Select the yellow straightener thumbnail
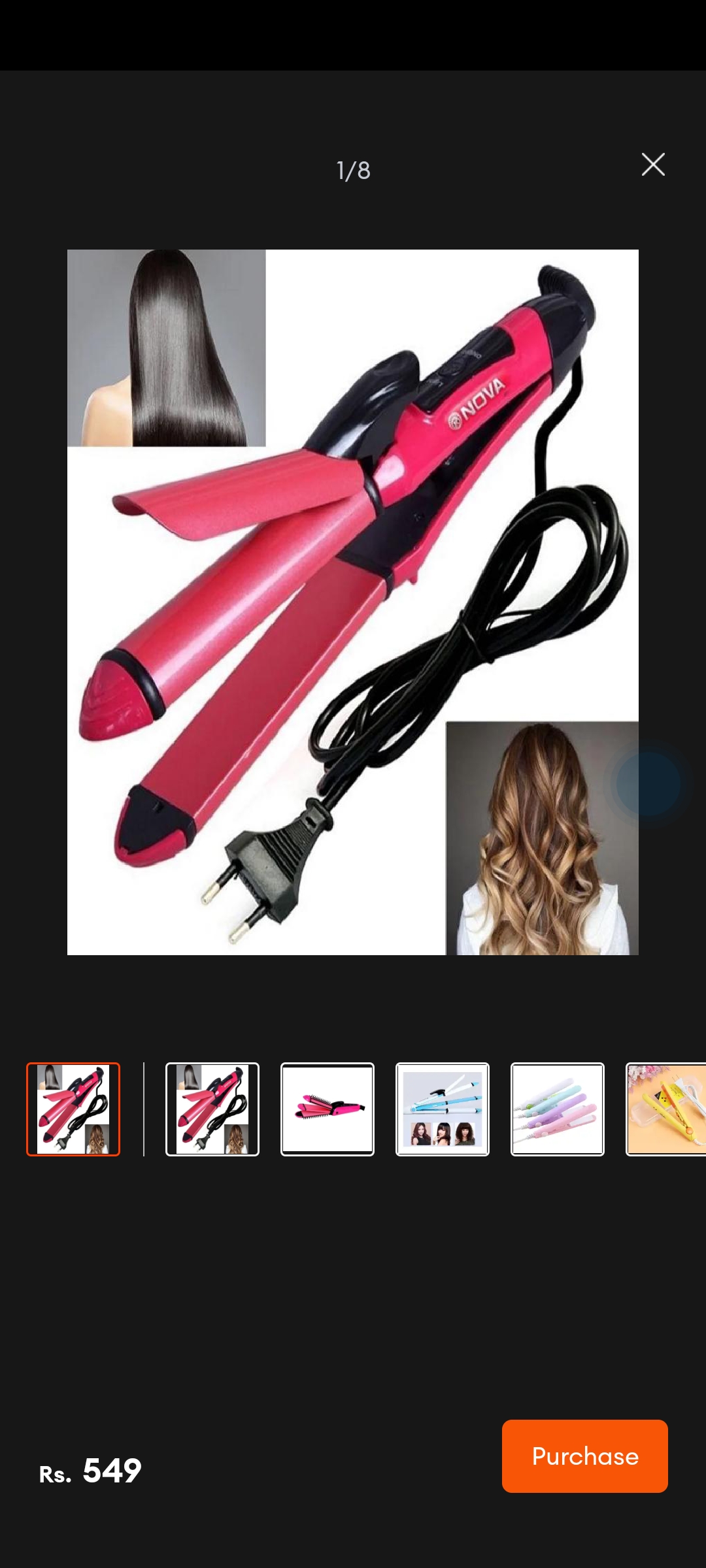Image resolution: width=706 pixels, height=1568 pixels. (667, 1109)
